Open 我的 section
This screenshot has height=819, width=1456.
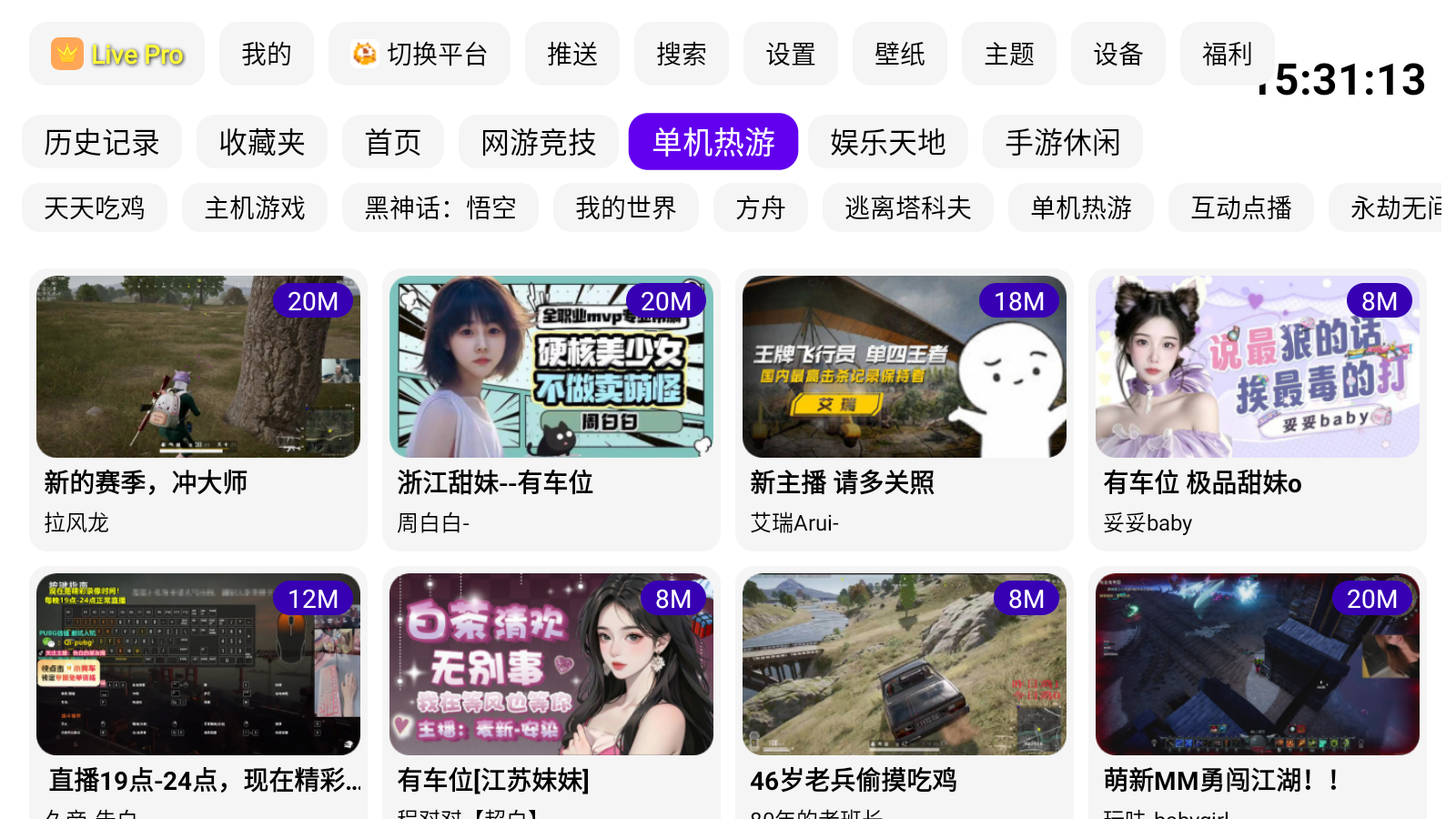(x=266, y=55)
